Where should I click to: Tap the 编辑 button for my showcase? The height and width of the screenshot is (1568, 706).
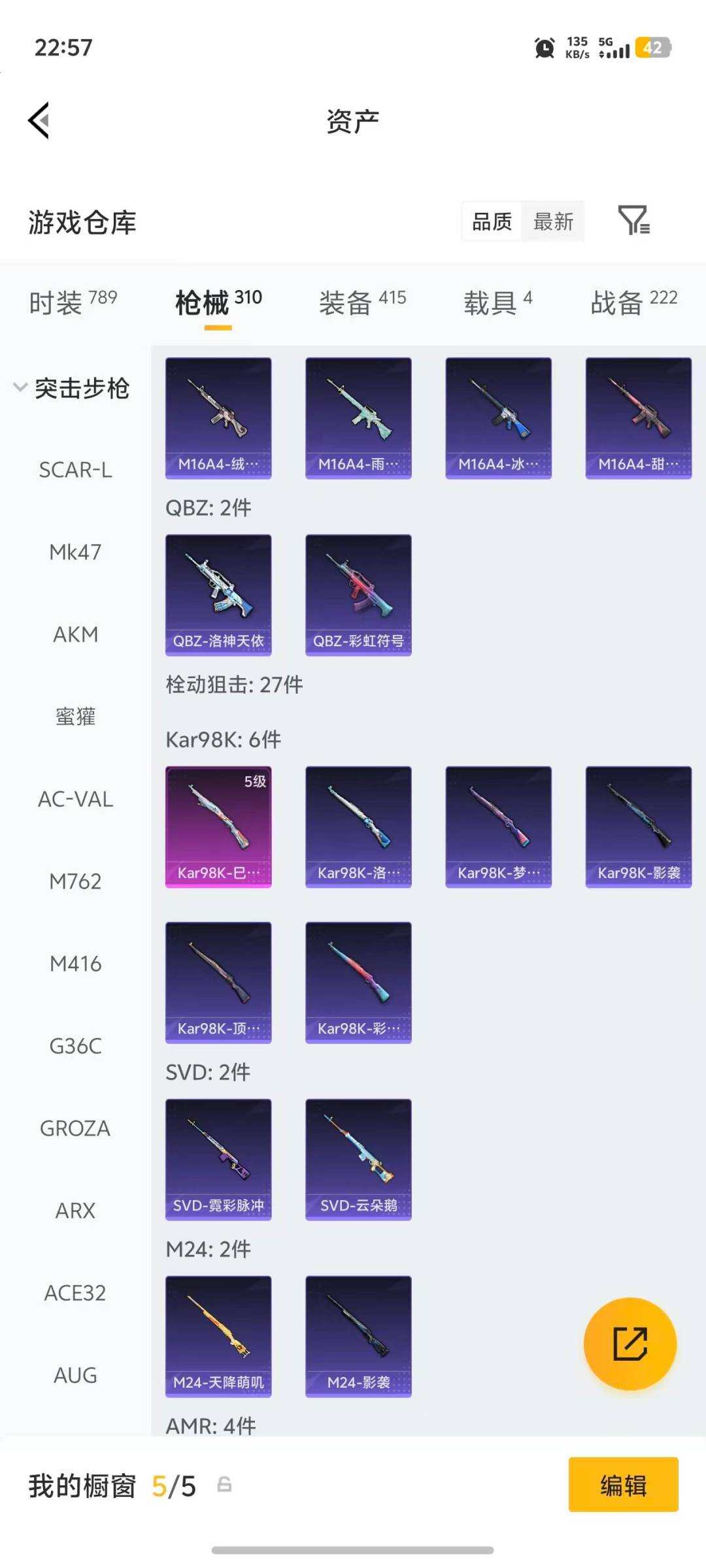click(x=623, y=1485)
